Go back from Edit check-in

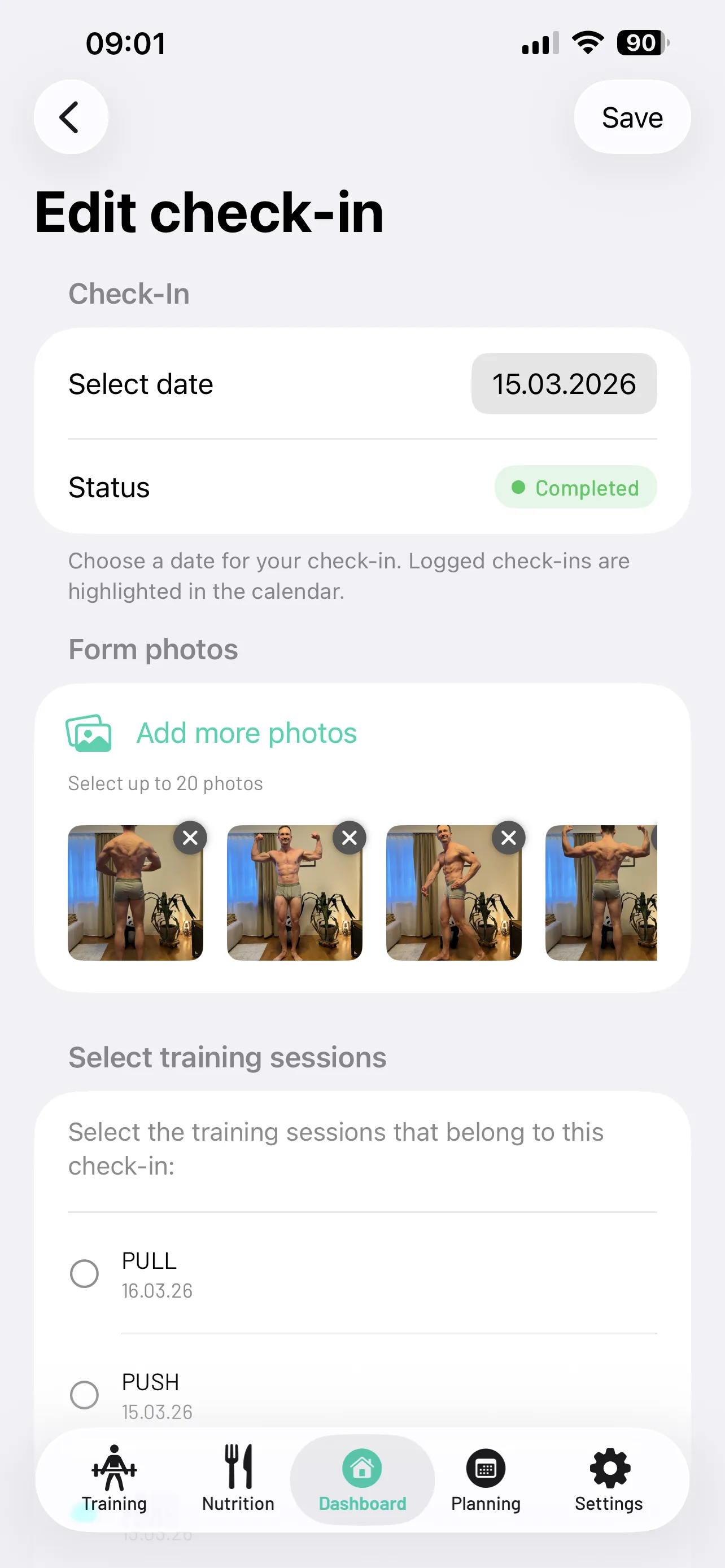71,117
